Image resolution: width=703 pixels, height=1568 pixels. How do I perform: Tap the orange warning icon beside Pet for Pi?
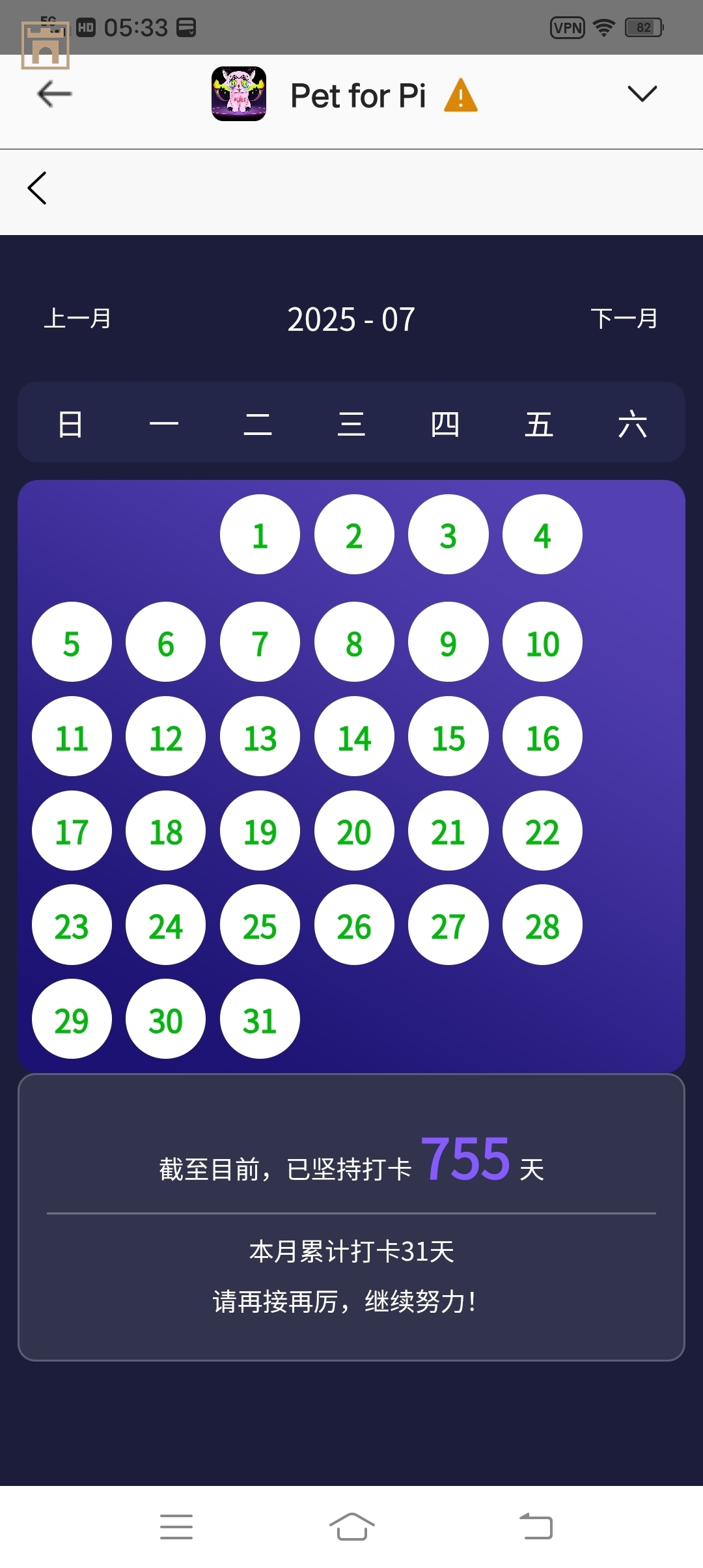[461, 96]
